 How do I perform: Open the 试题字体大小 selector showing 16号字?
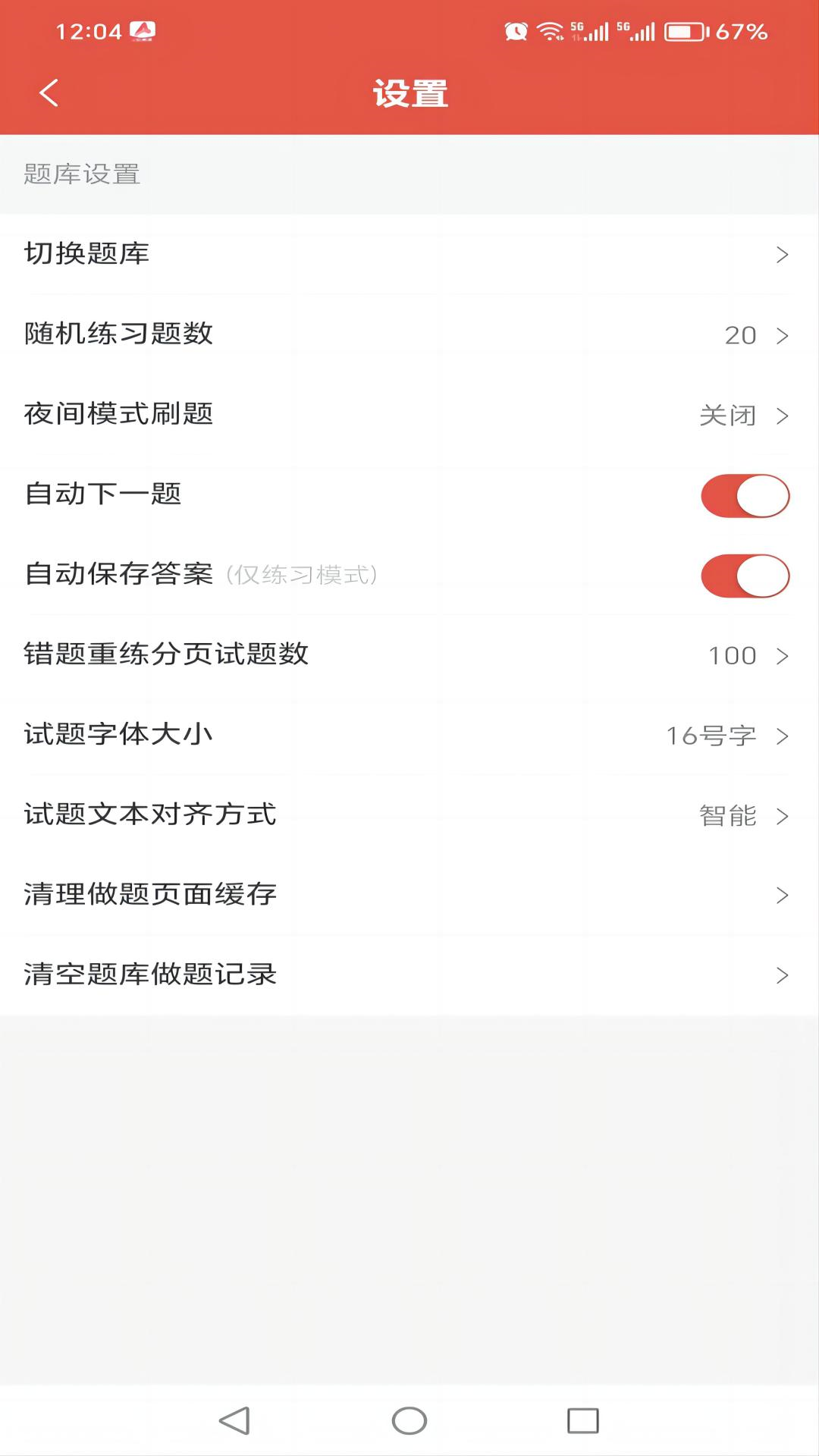409,736
